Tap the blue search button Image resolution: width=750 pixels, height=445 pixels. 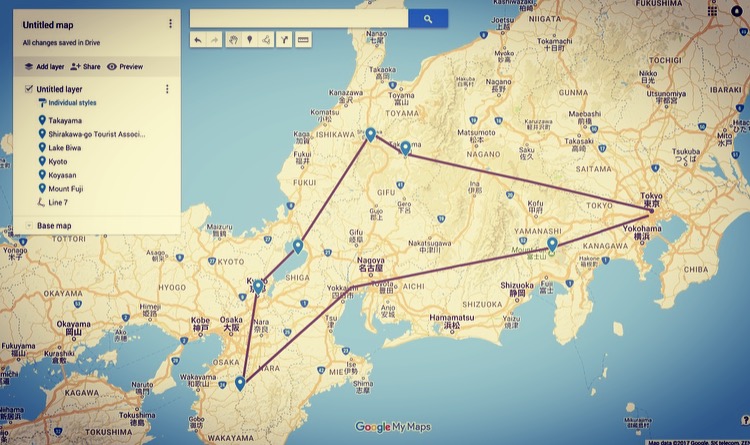pos(428,18)
